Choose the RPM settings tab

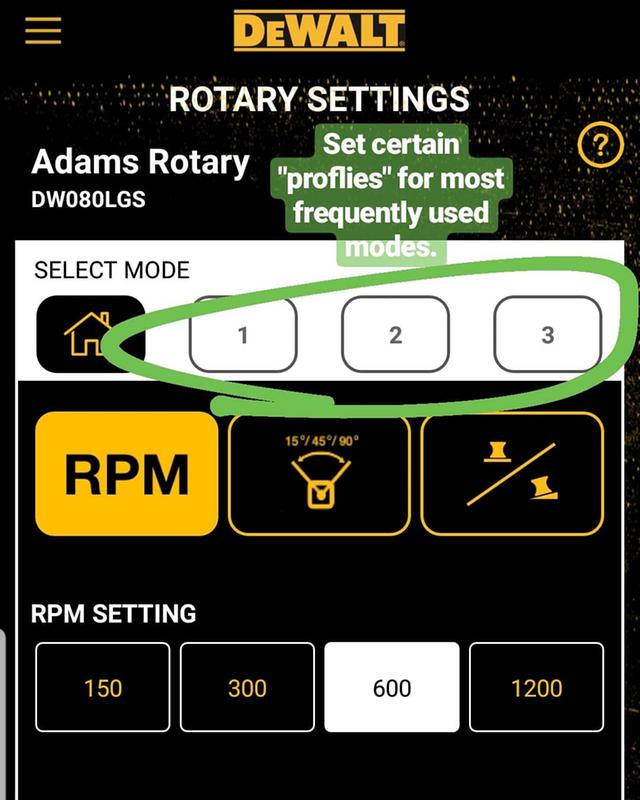126,475
